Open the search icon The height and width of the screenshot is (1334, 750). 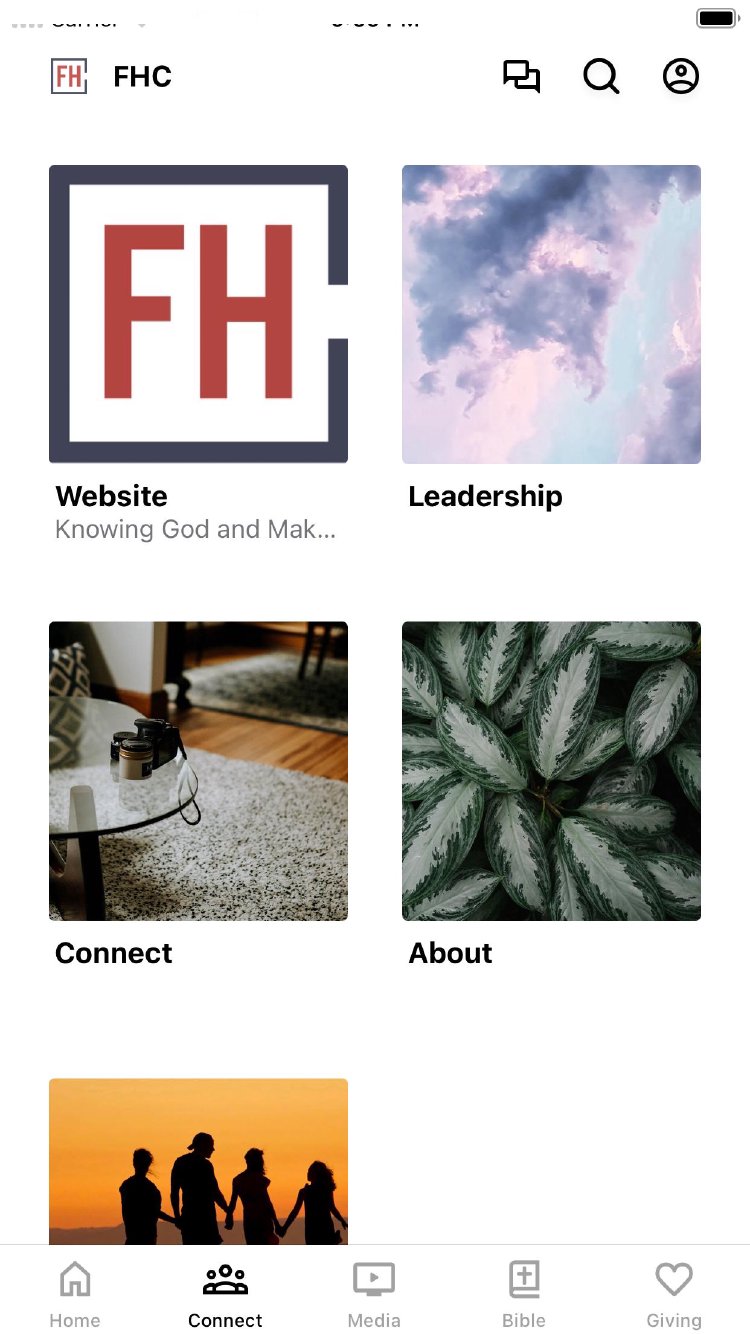tap(601, 77)
